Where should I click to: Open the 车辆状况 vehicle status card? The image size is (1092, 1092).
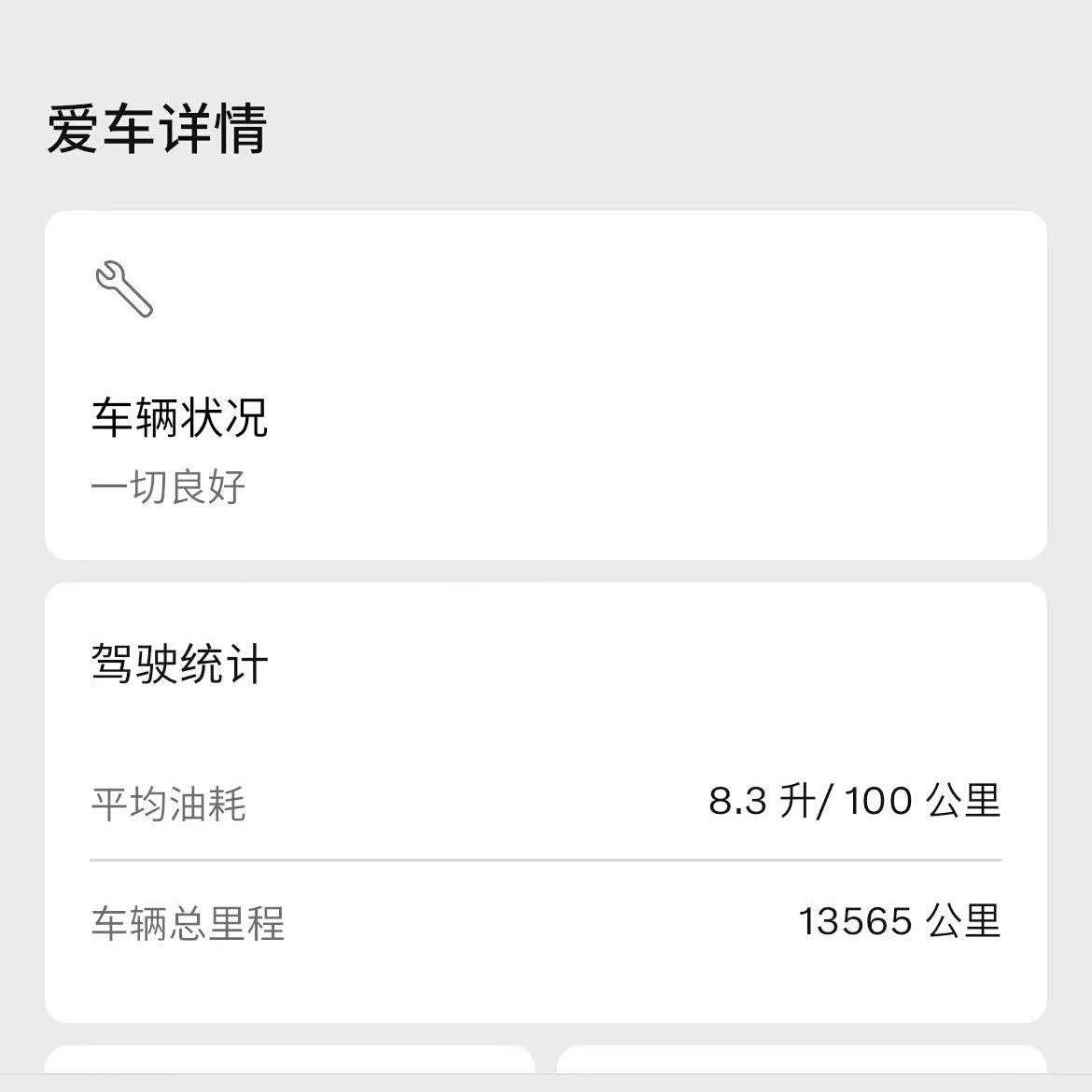pyautogui.click(x=545, y=385)
